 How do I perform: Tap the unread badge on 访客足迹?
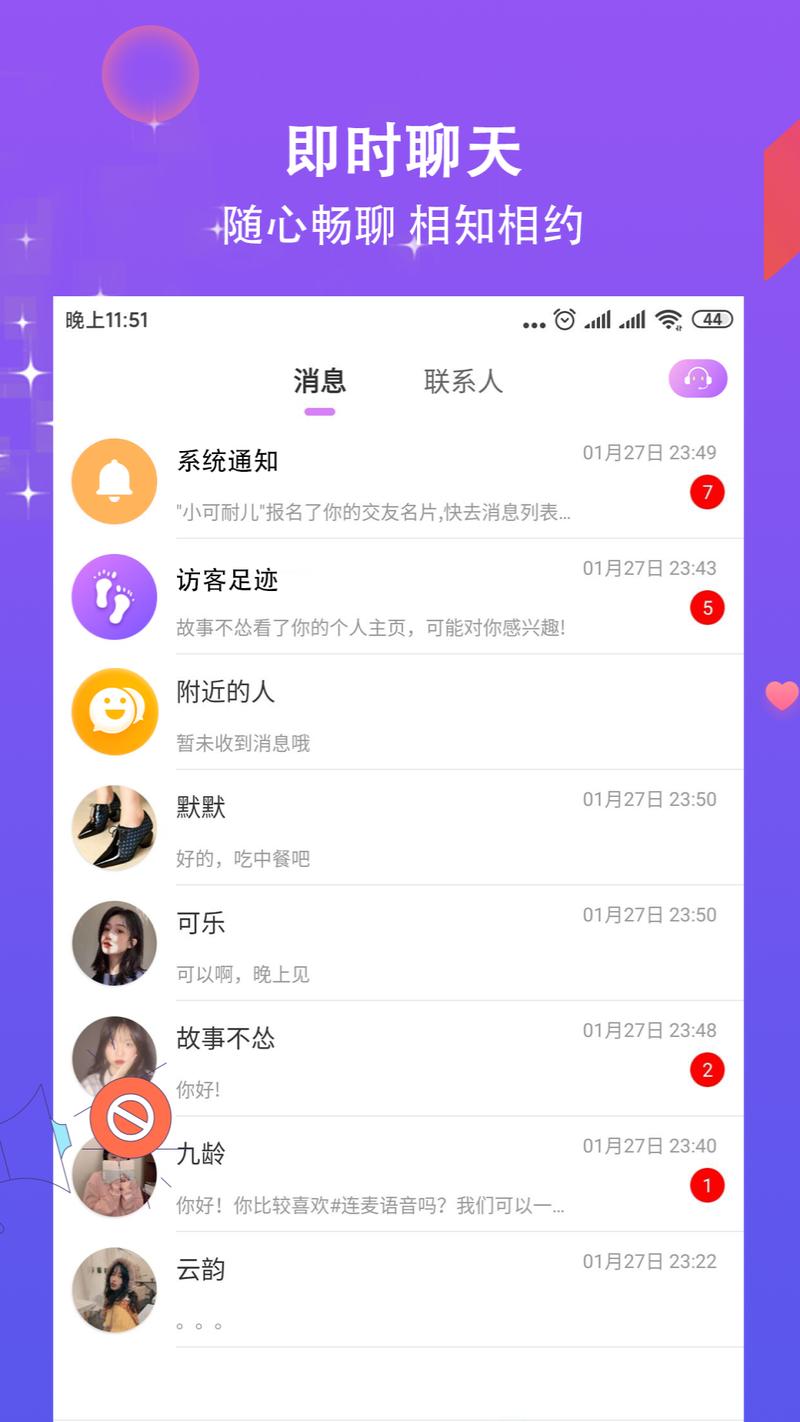[x=708, y=607]
